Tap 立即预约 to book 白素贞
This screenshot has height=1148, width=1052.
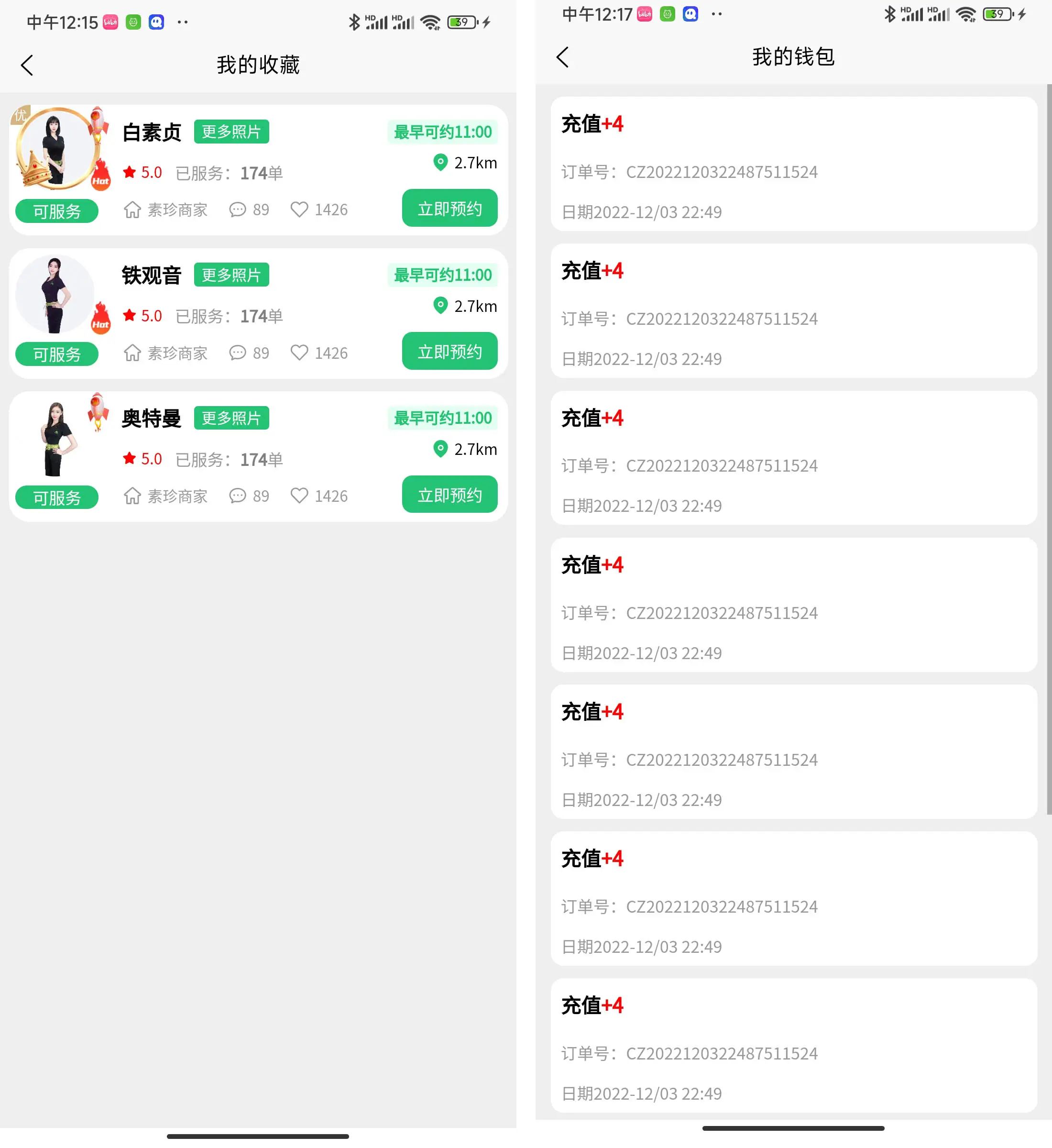[x=449, y=209]
